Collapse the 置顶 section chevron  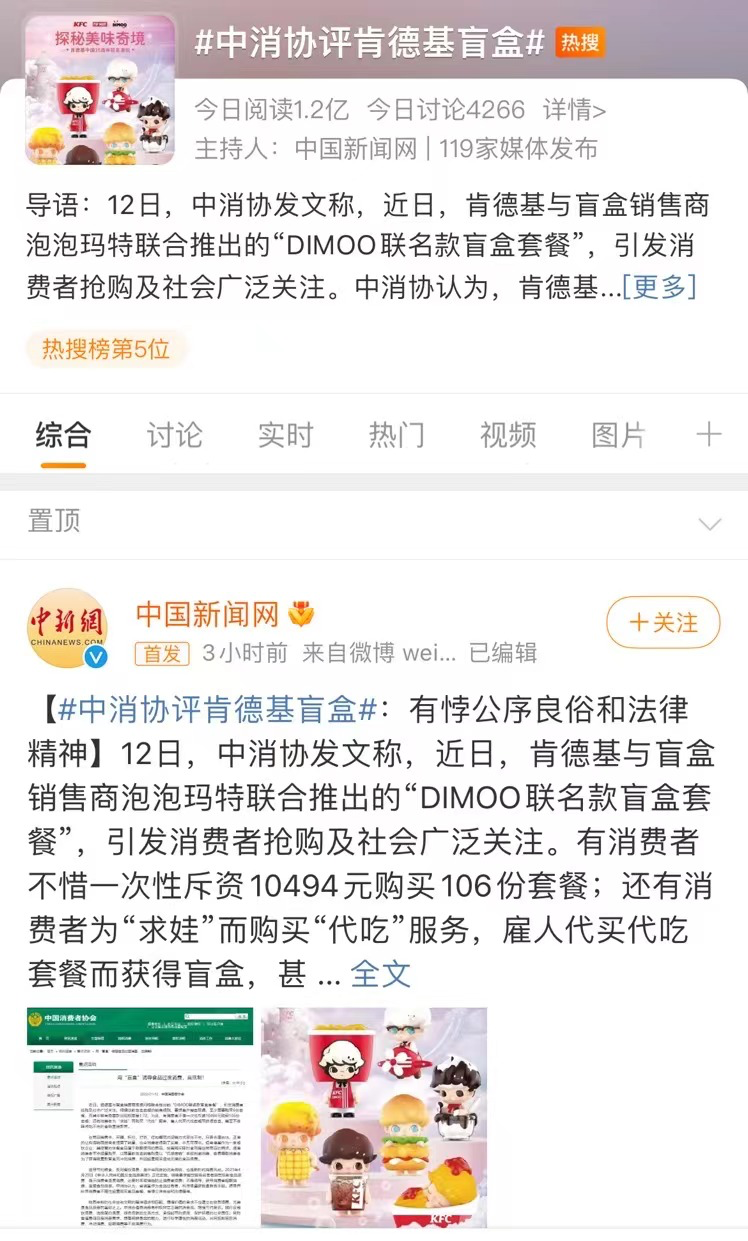(710, 524)
